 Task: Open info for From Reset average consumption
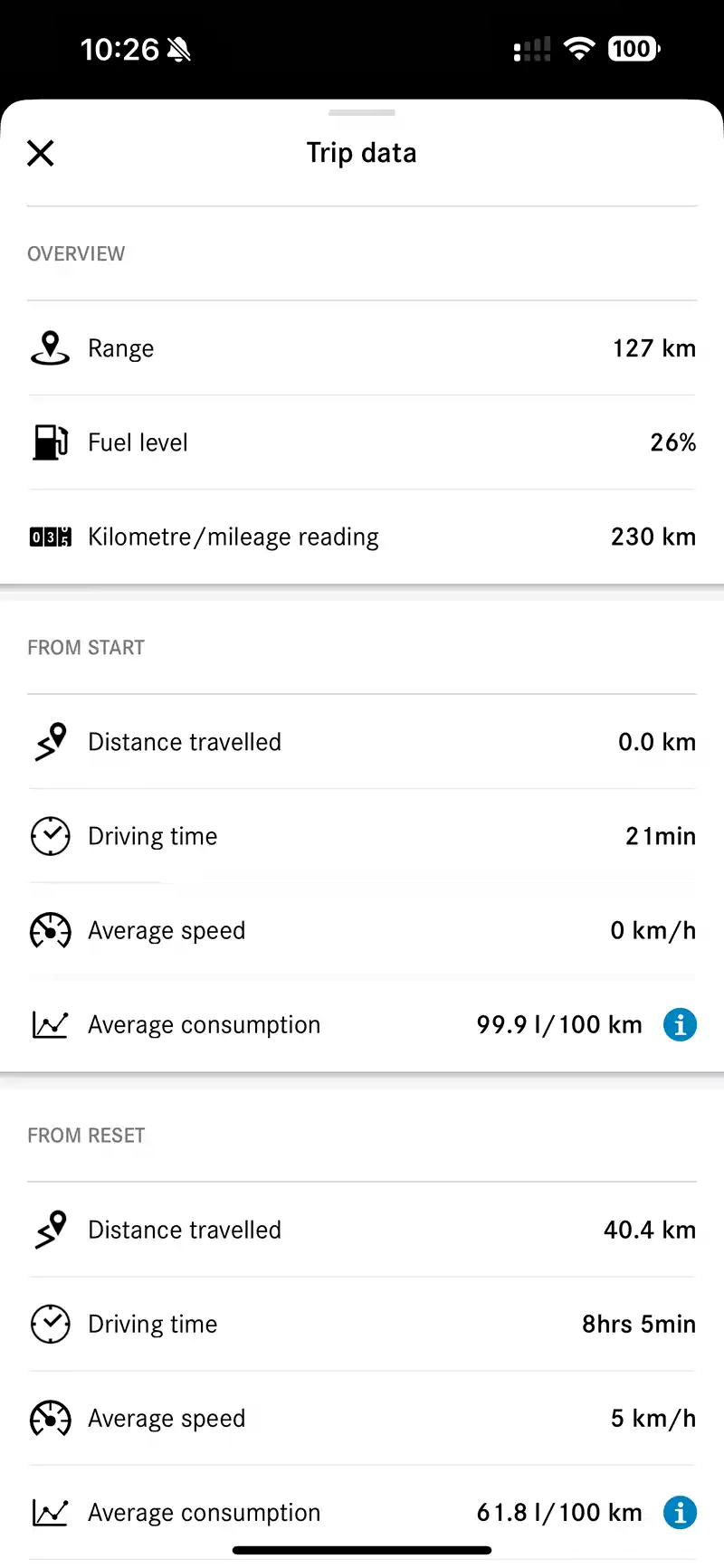click(x=680, y=1512)
